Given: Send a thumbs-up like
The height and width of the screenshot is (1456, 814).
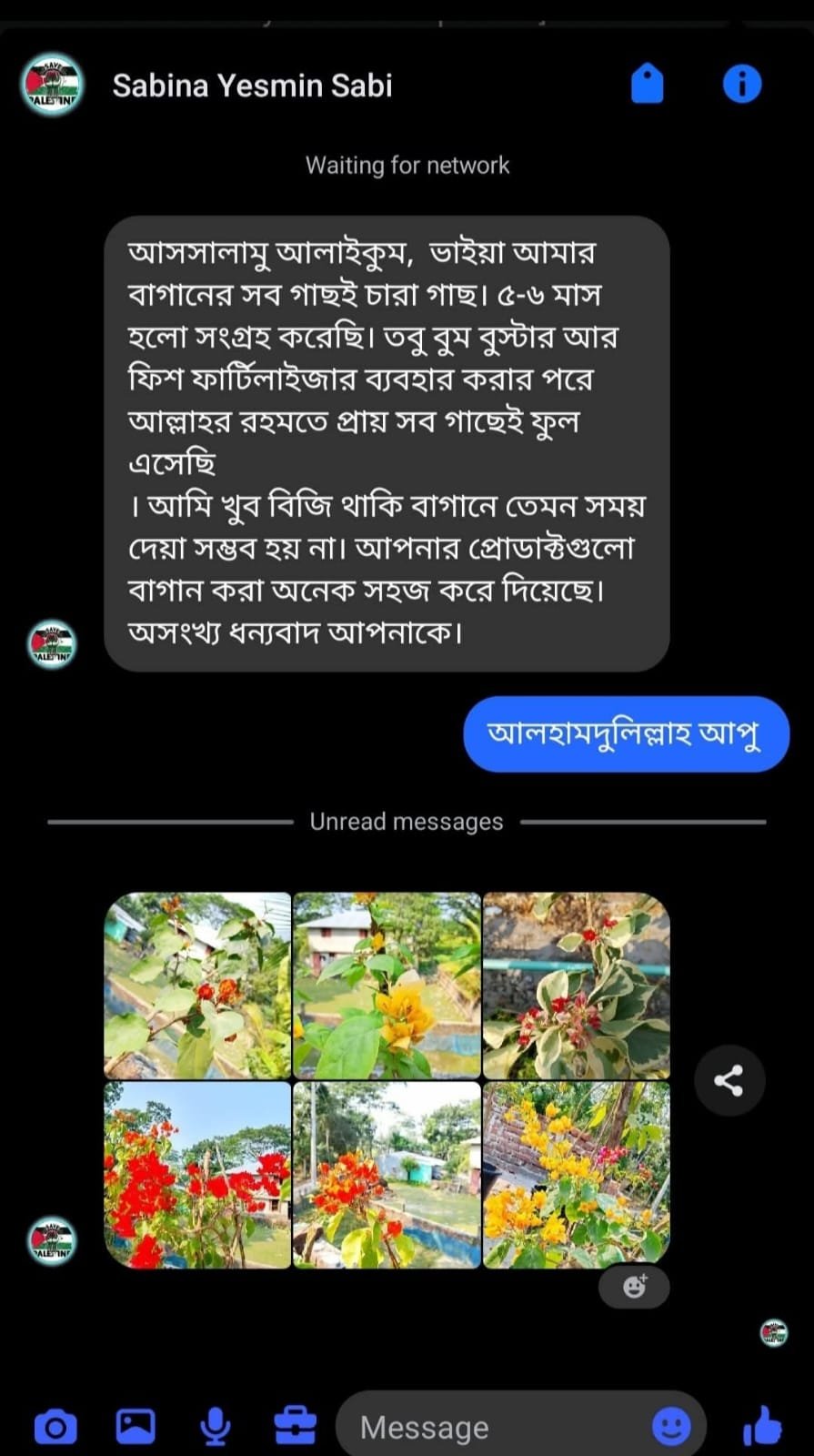Looking at the screenshot, I should 762,1426.
